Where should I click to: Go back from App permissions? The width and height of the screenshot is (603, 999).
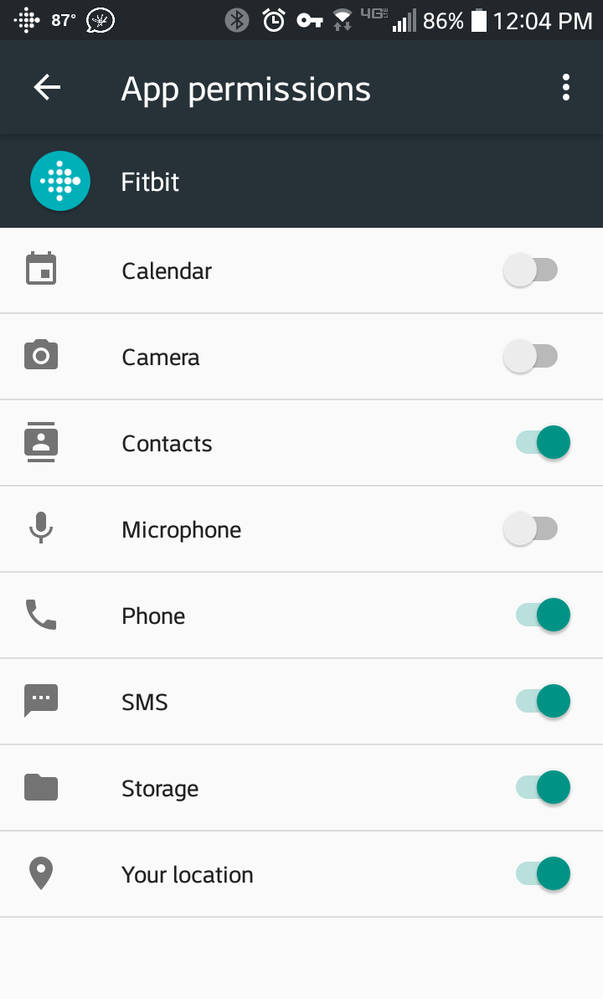(47, 88)
